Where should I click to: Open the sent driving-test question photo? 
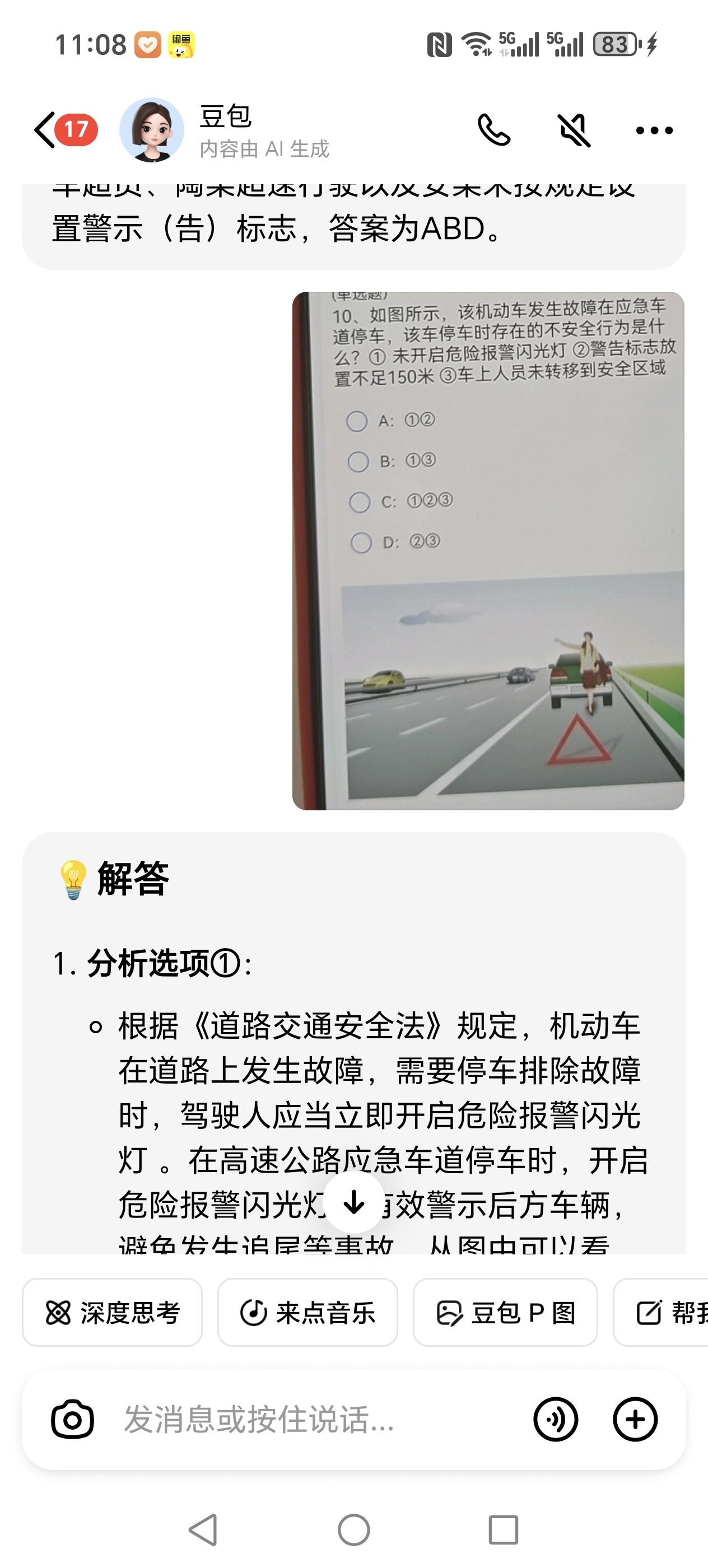[x=488, y=550]
